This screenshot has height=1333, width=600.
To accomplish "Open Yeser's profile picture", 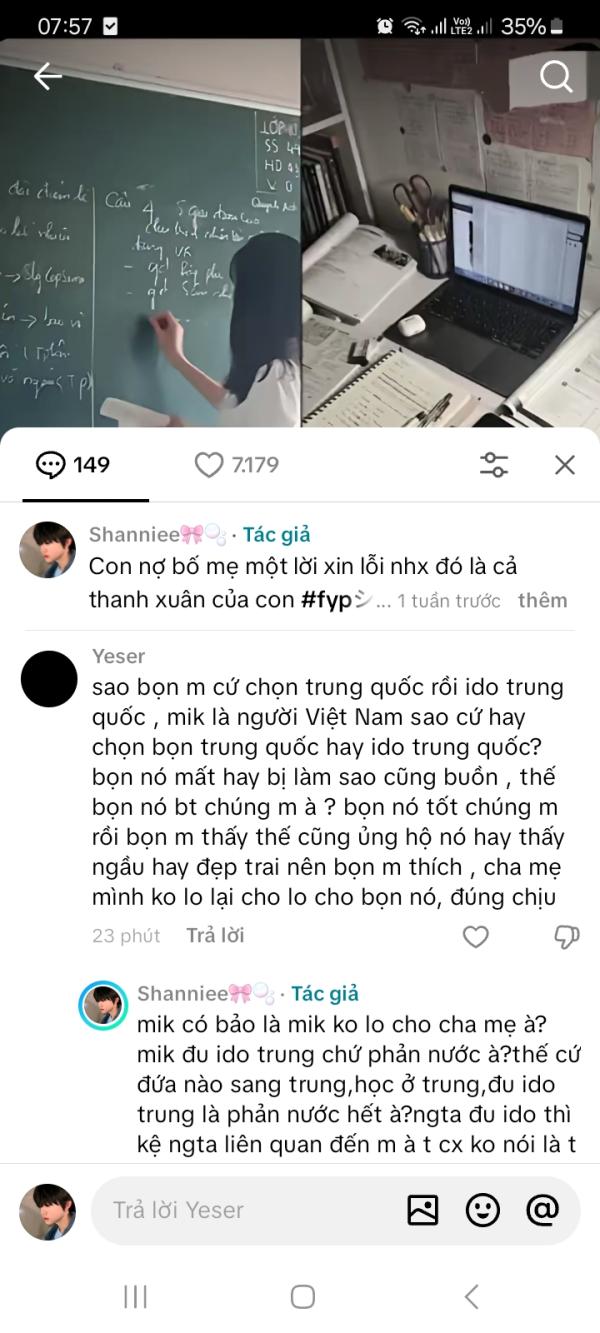I will [49, 679].
